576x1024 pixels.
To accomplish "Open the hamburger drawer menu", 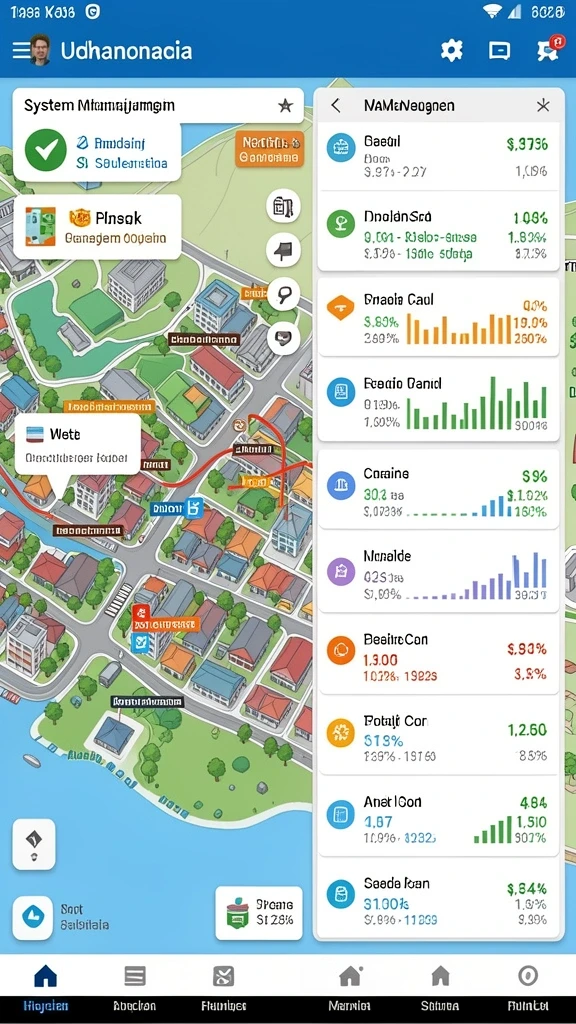I will coord(21,51).
